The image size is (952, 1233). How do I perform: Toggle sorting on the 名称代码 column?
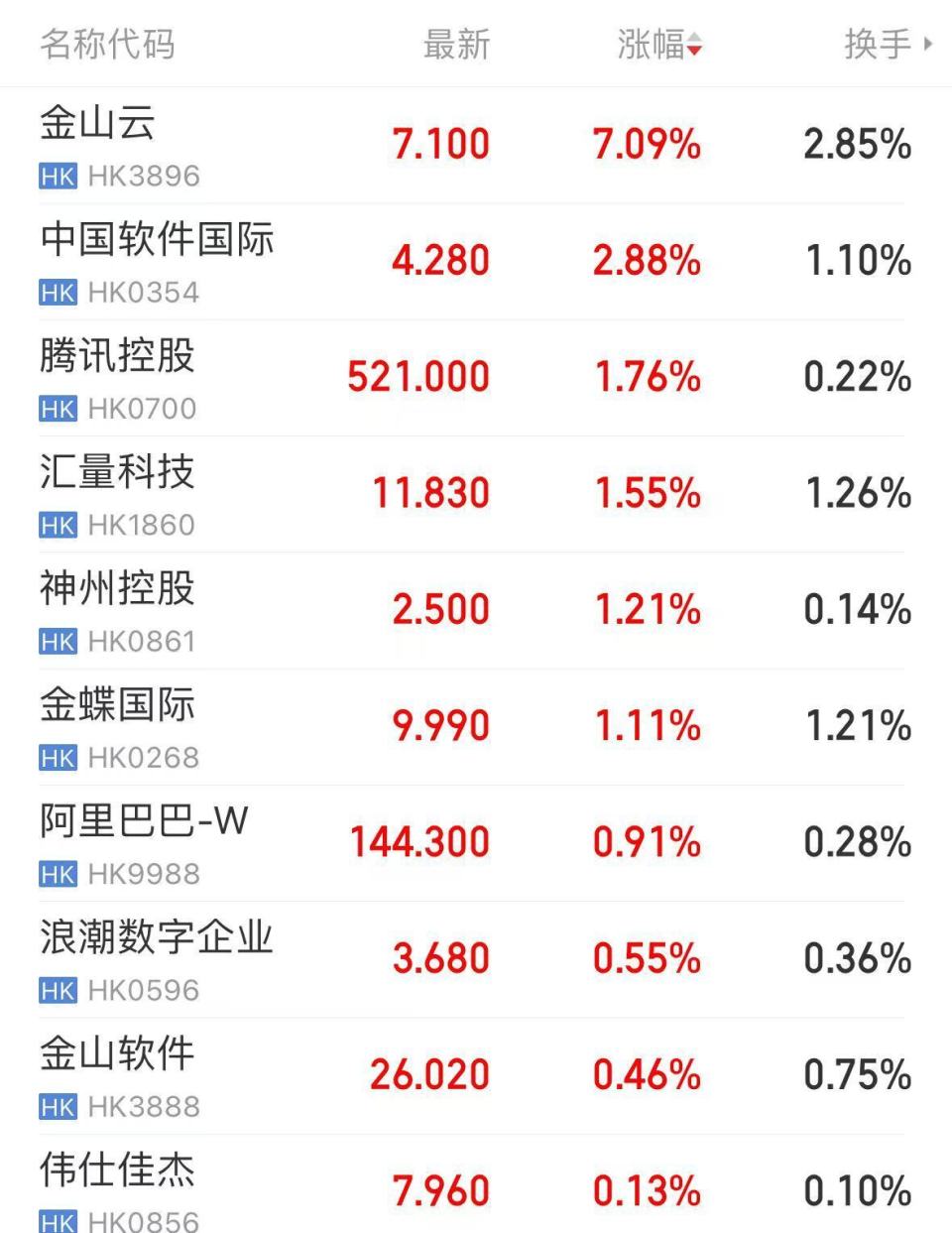pos(105,45)
